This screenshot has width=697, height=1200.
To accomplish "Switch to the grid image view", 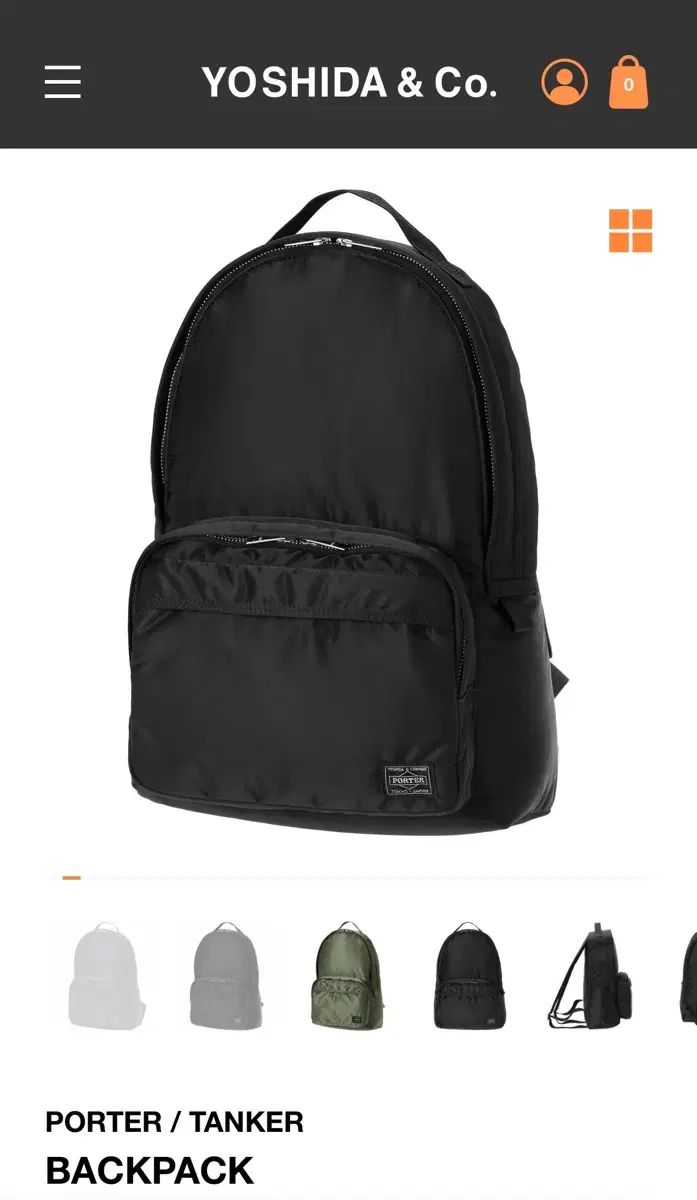I will pos(630,231).
